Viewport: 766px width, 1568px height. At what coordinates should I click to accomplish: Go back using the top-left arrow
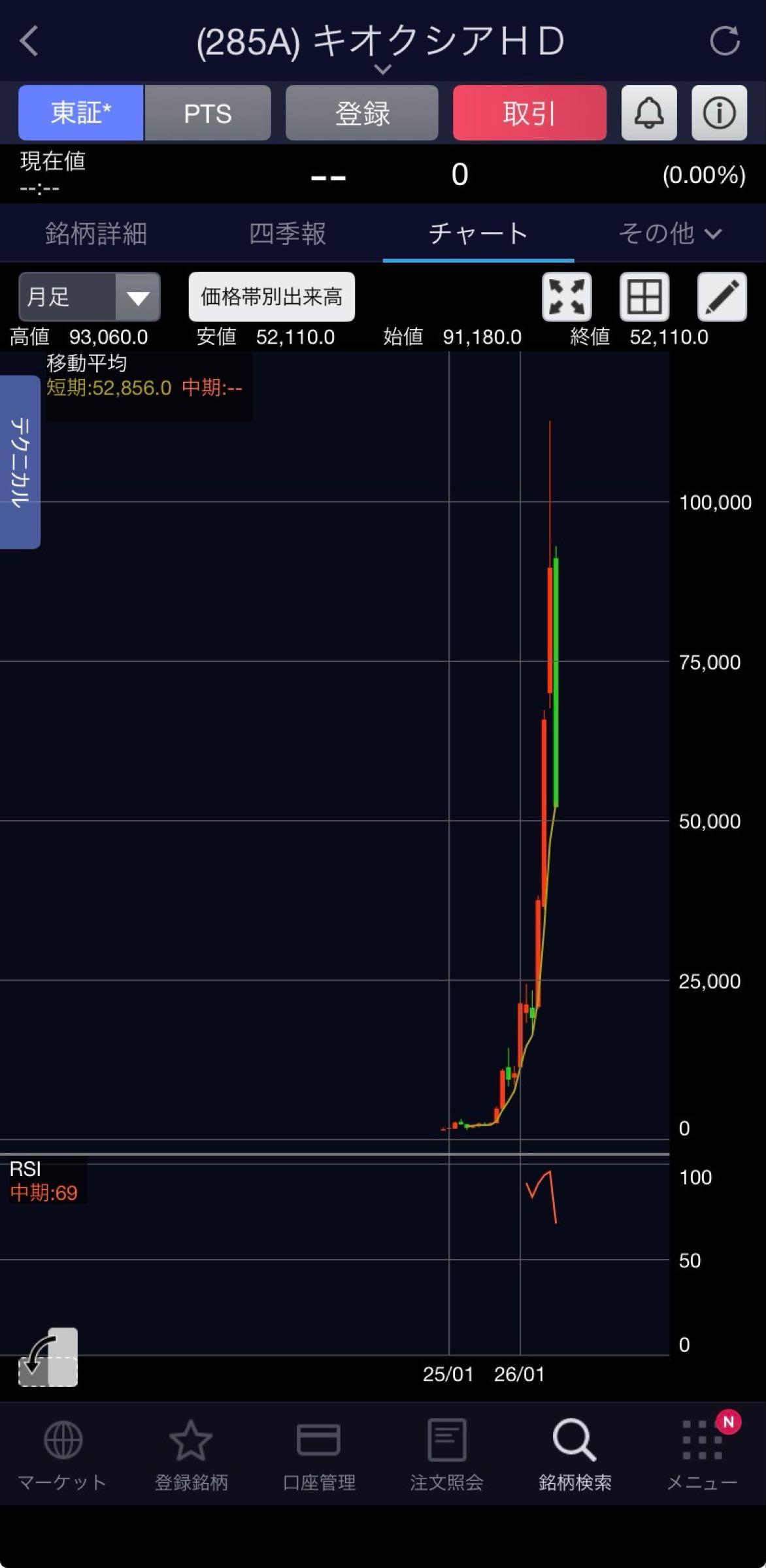[x=29, y=41]
